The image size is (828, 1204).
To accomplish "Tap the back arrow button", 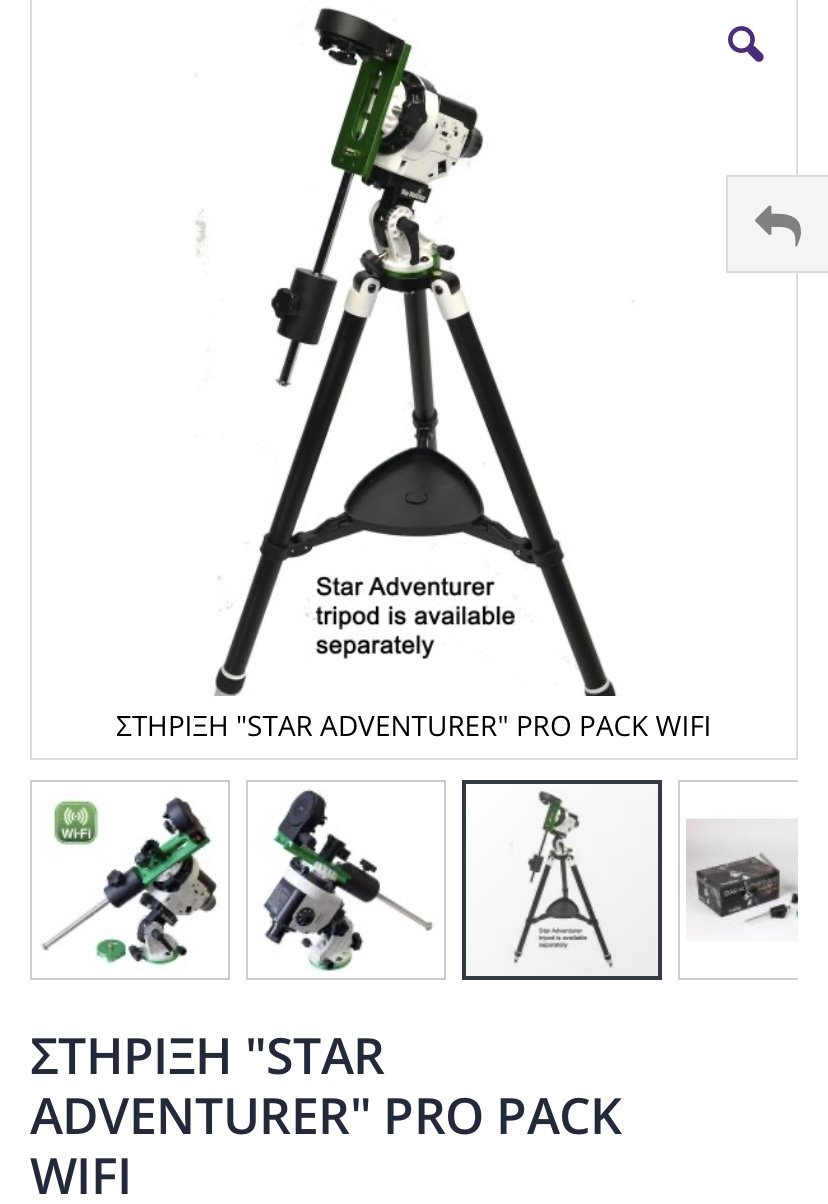I will (777, 224).
